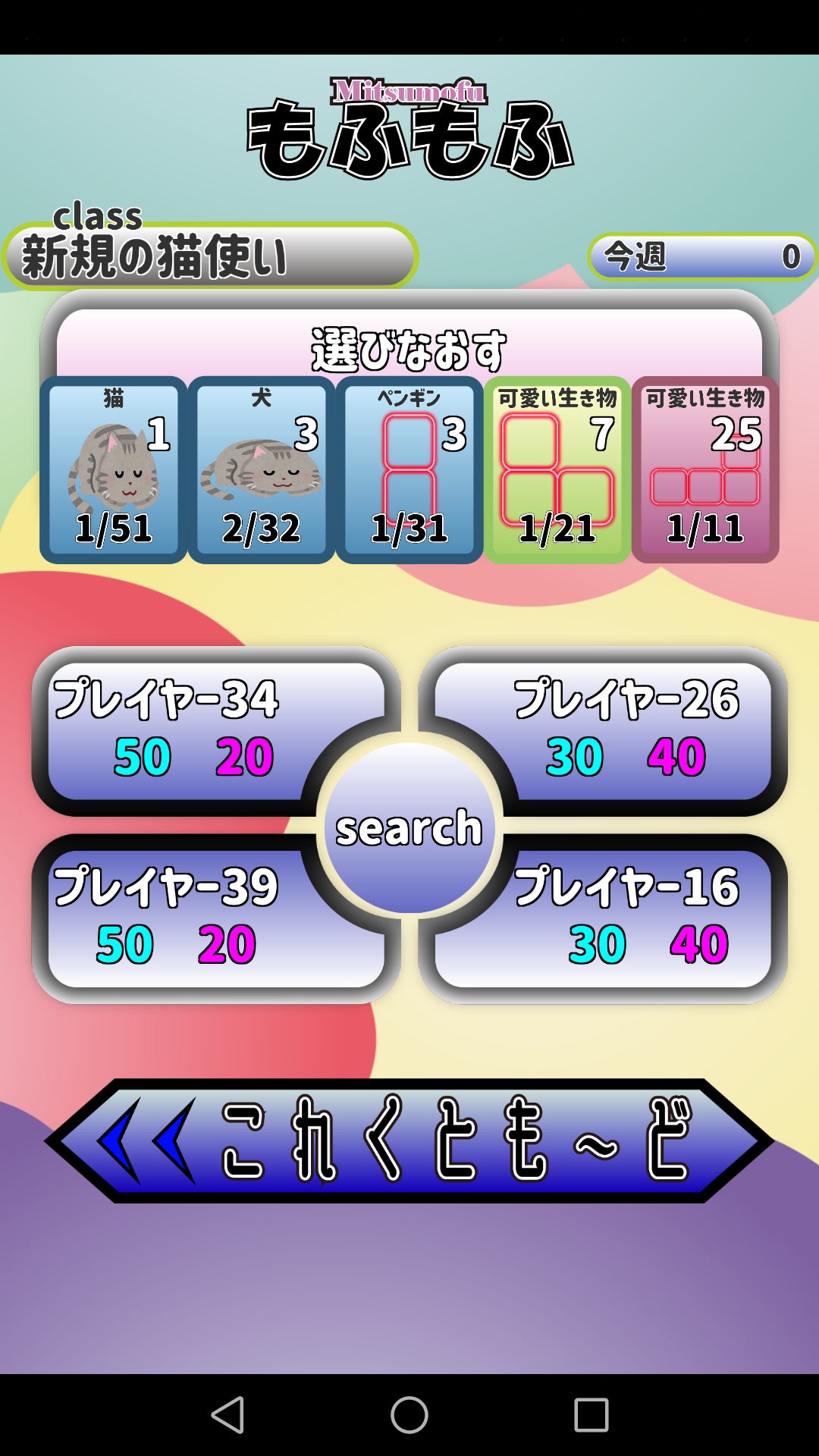Select the pink 可愛い生き物 card 1/11

click(705, 470)
